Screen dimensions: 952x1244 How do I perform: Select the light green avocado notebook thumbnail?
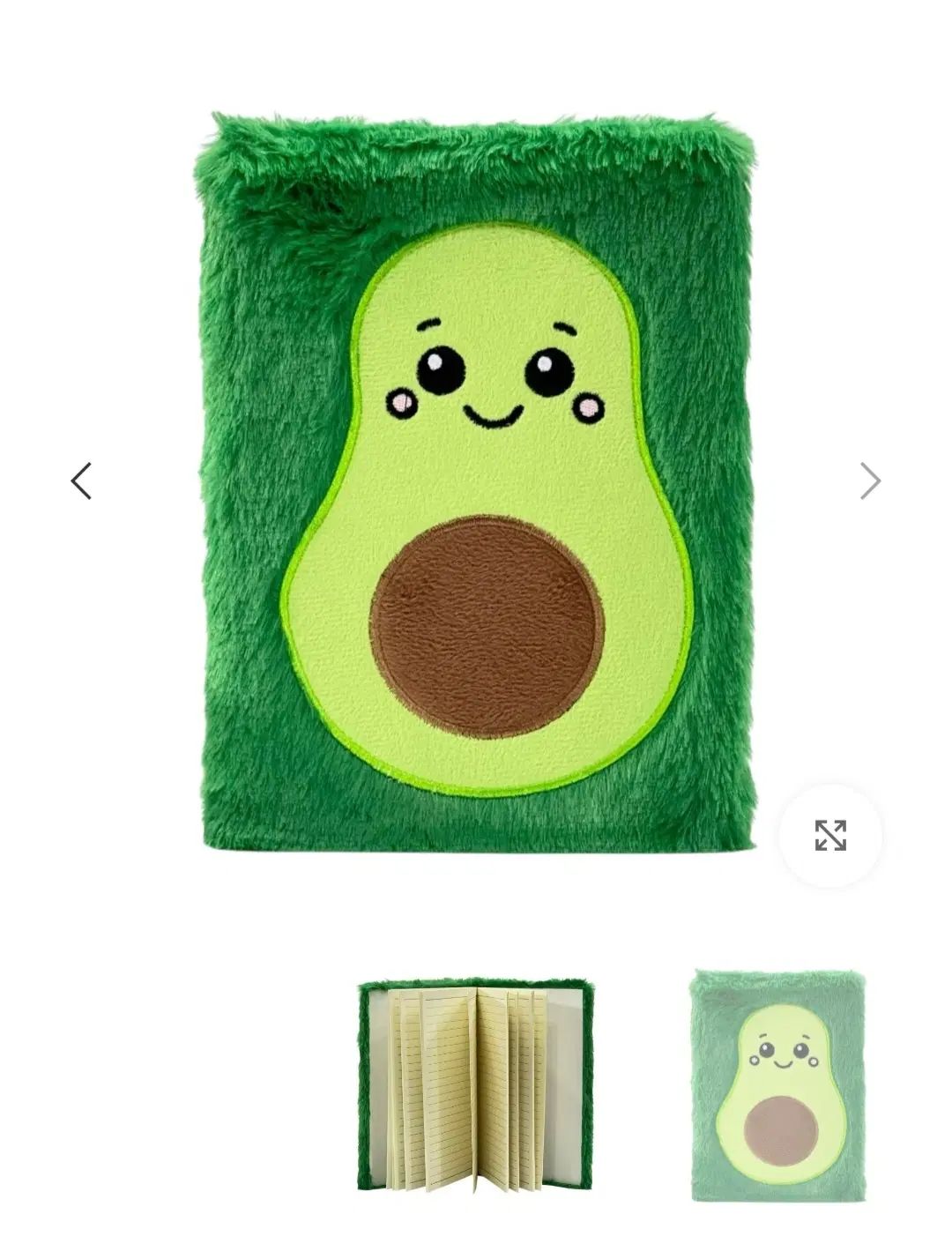coord(777,1084)
